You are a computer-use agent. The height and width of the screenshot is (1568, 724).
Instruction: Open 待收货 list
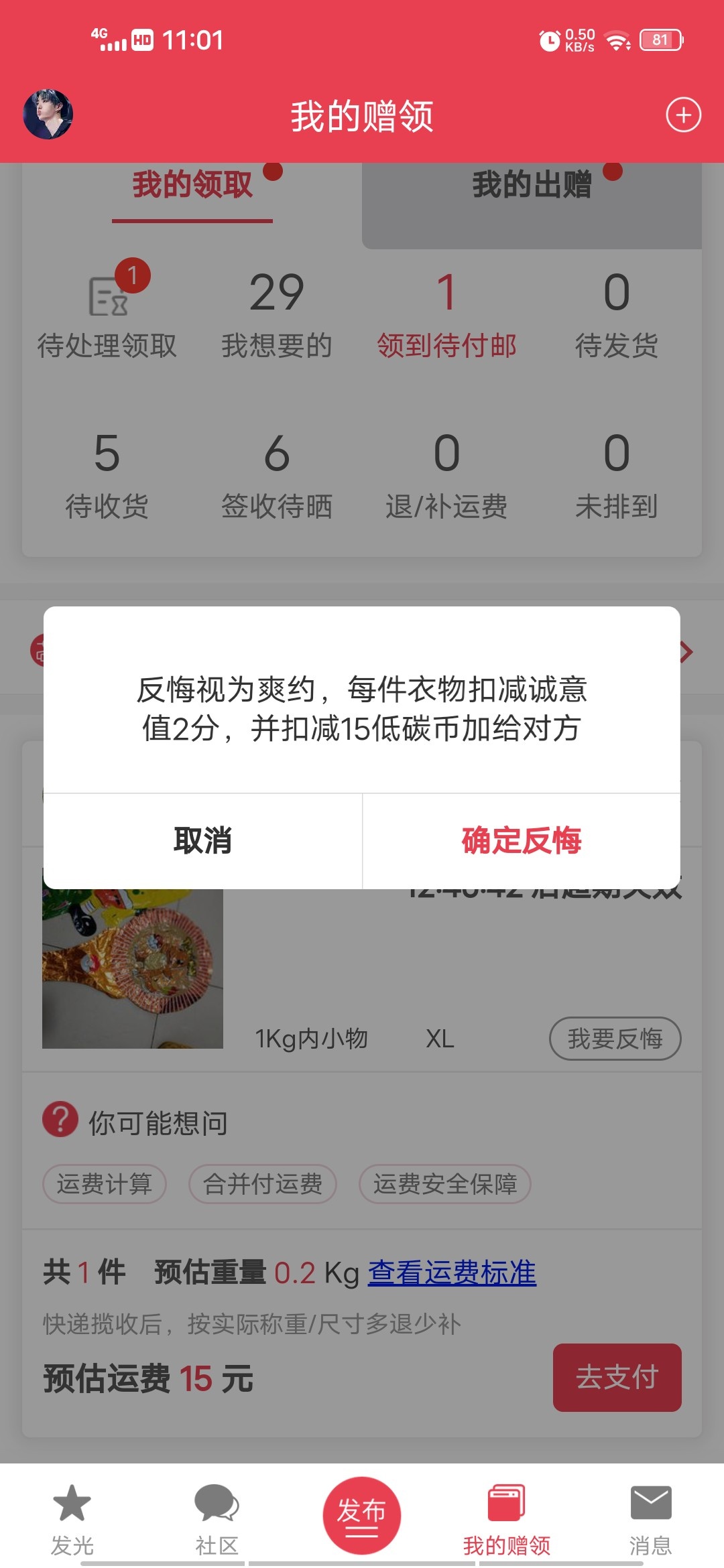[107, 477]
